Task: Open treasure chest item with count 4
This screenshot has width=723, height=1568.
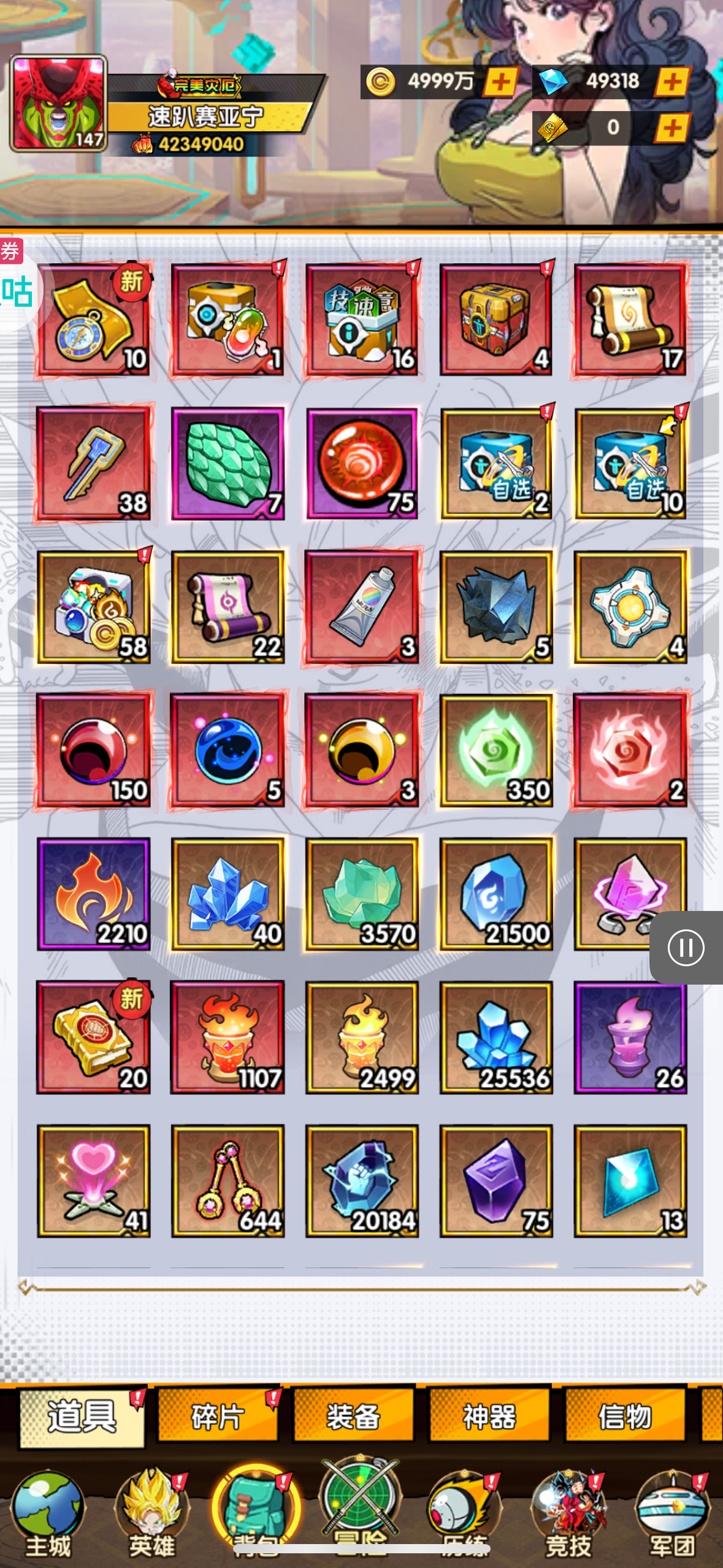Action: (495, 320)
